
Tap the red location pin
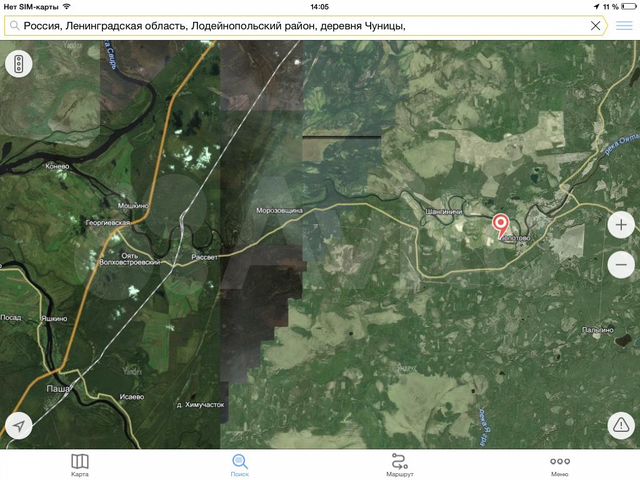click(x=502, y=225)
